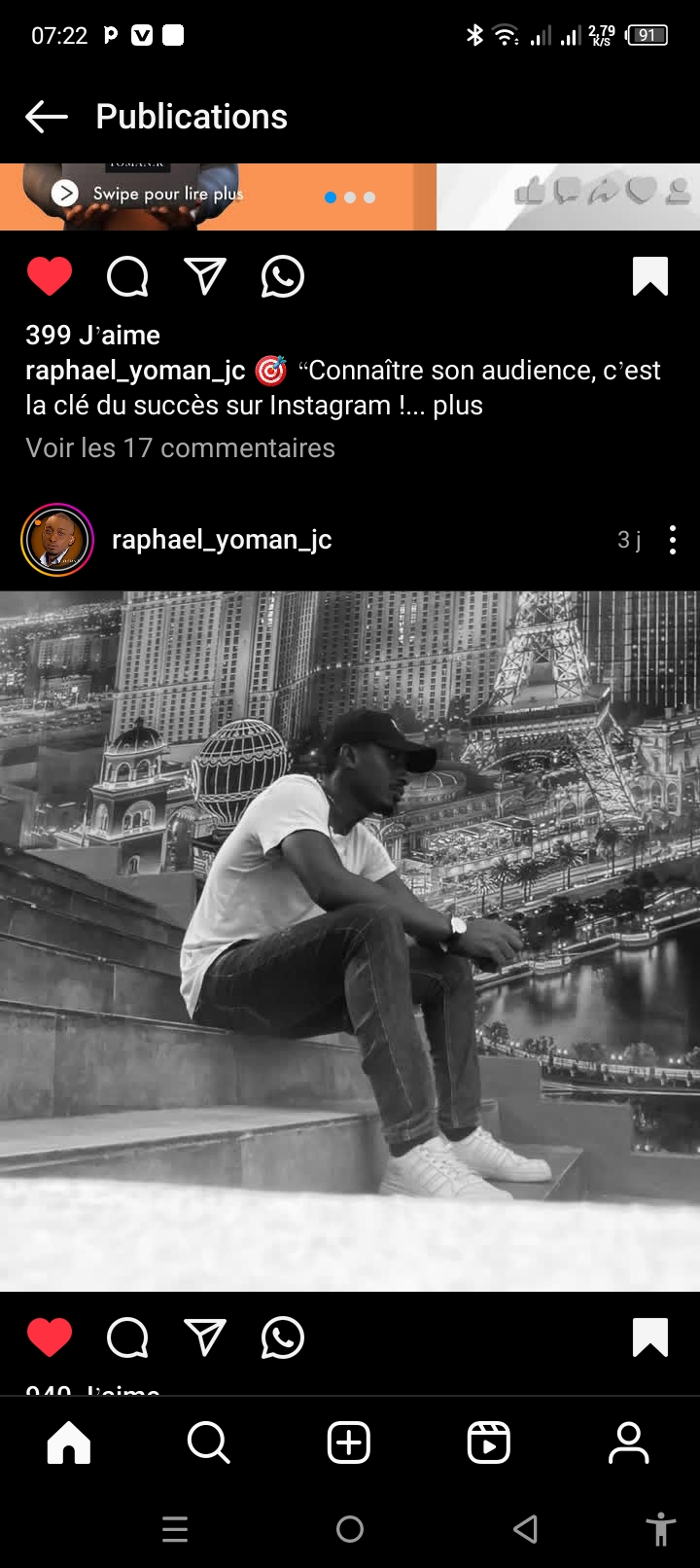Unlike the black-and-white photo post
700x1568 pixels.
(x=50, y=1337)
